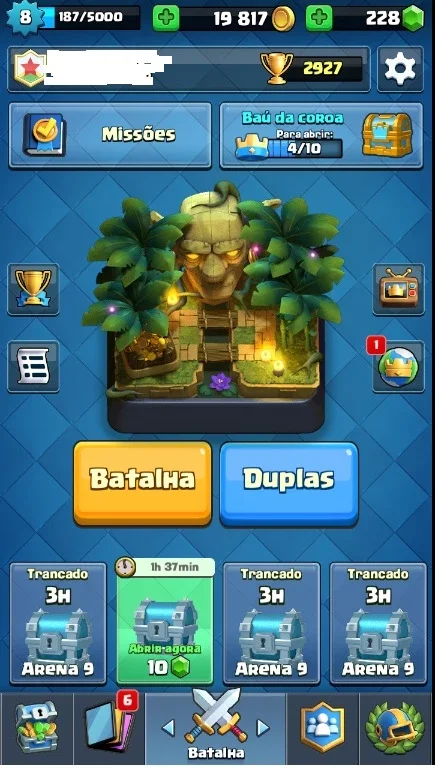Add more gems with the plus button
437x771 pixels.
point(319,19)
